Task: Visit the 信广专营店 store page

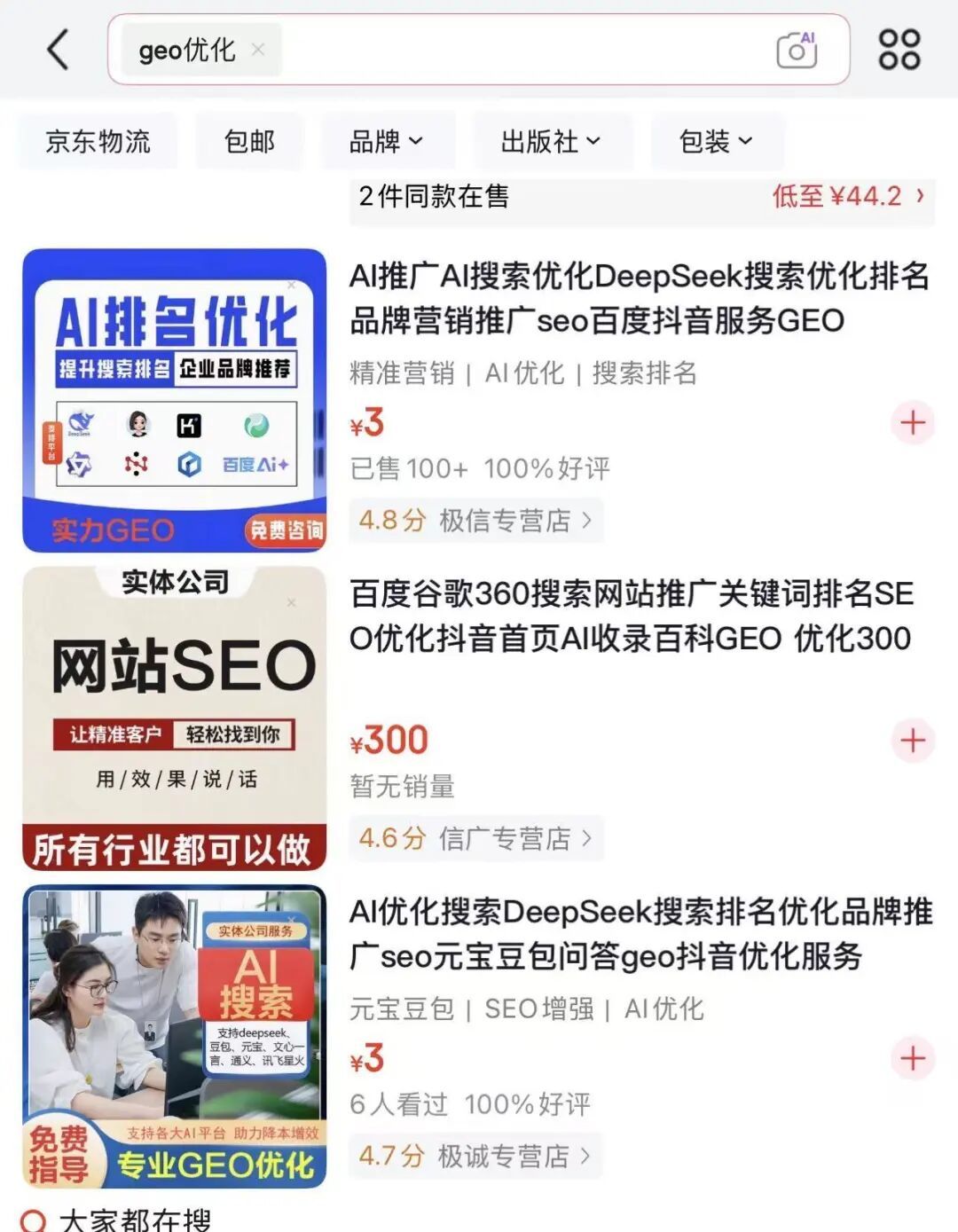Action: click(511, 838)
